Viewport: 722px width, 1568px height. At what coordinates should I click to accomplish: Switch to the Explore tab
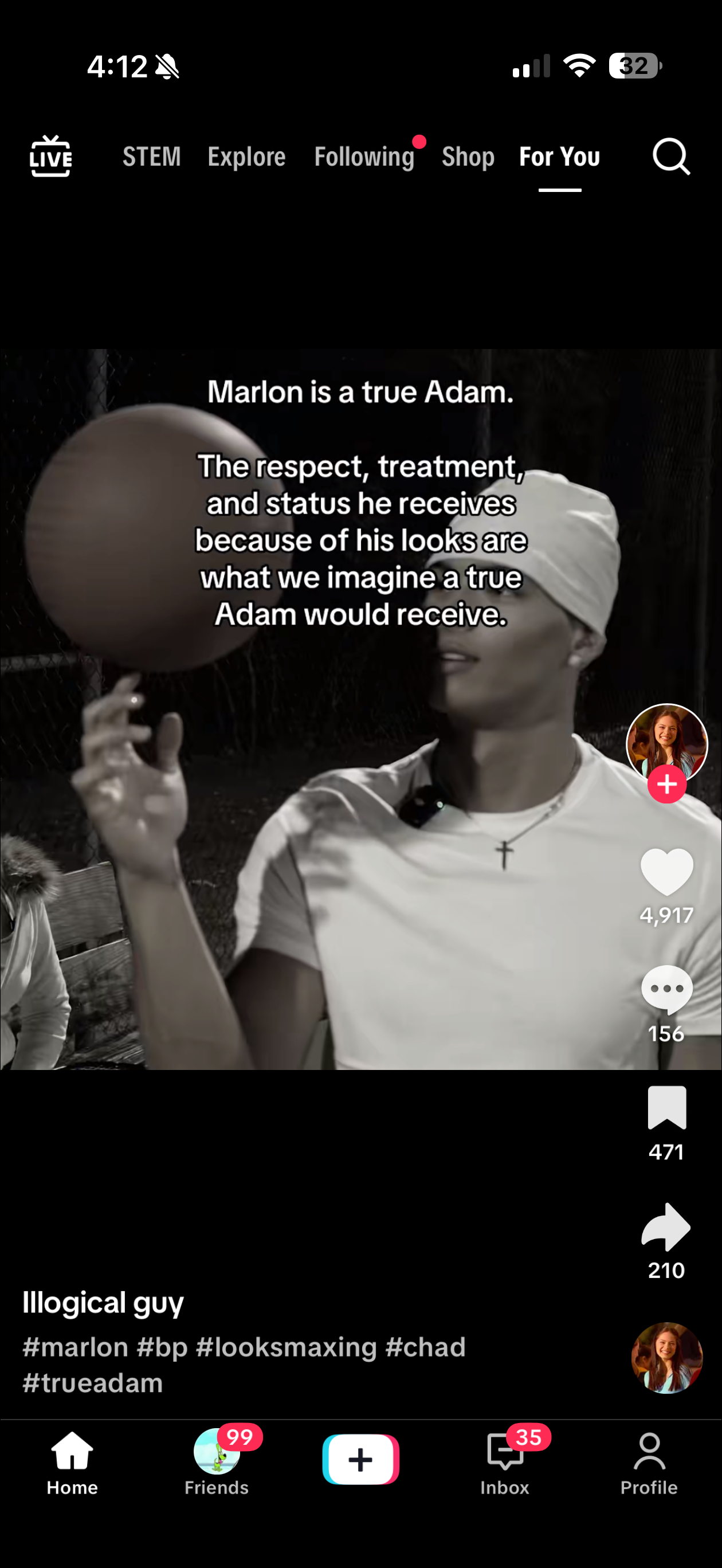(246, 157)
